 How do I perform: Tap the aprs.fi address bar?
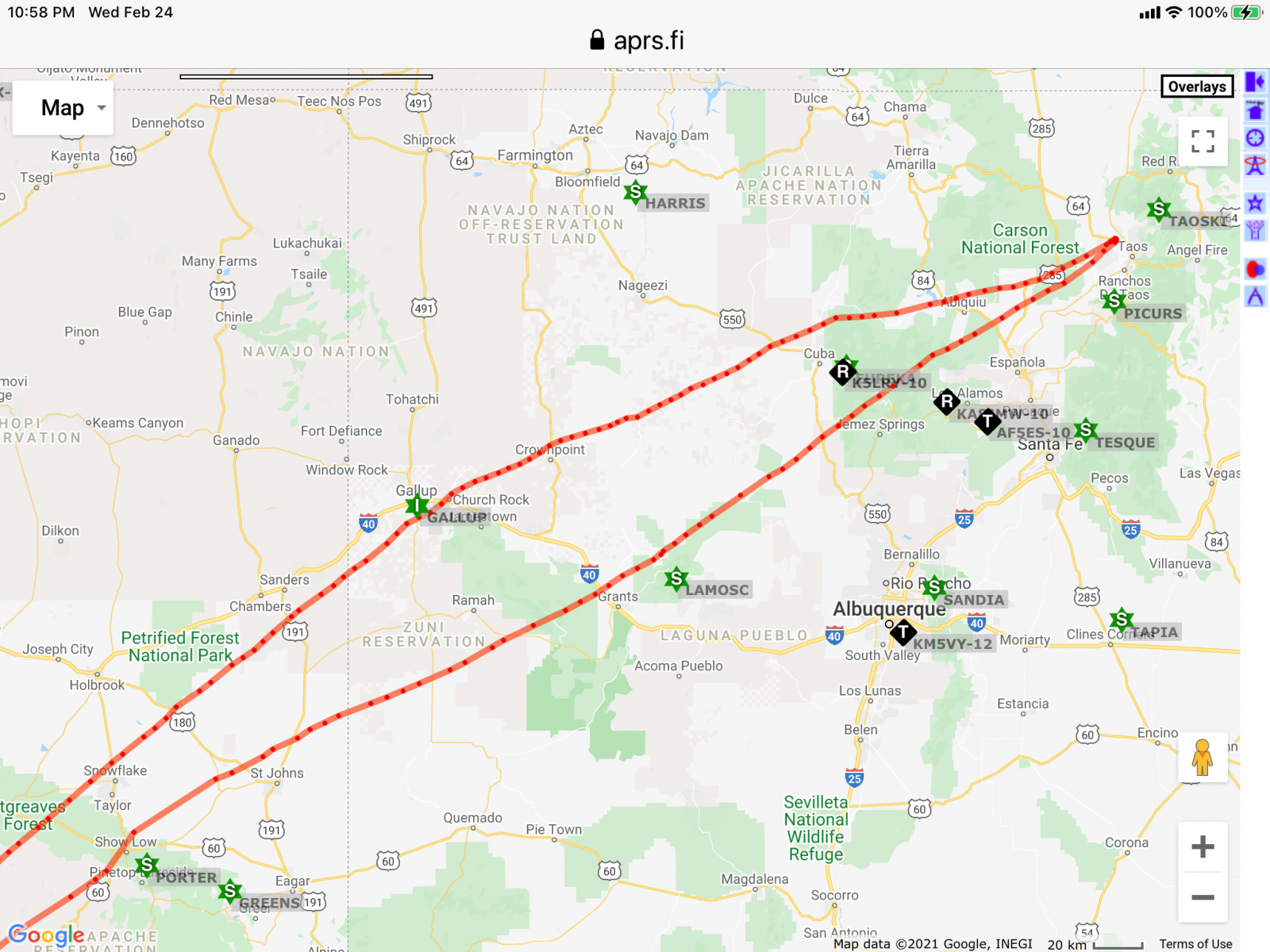637,40
